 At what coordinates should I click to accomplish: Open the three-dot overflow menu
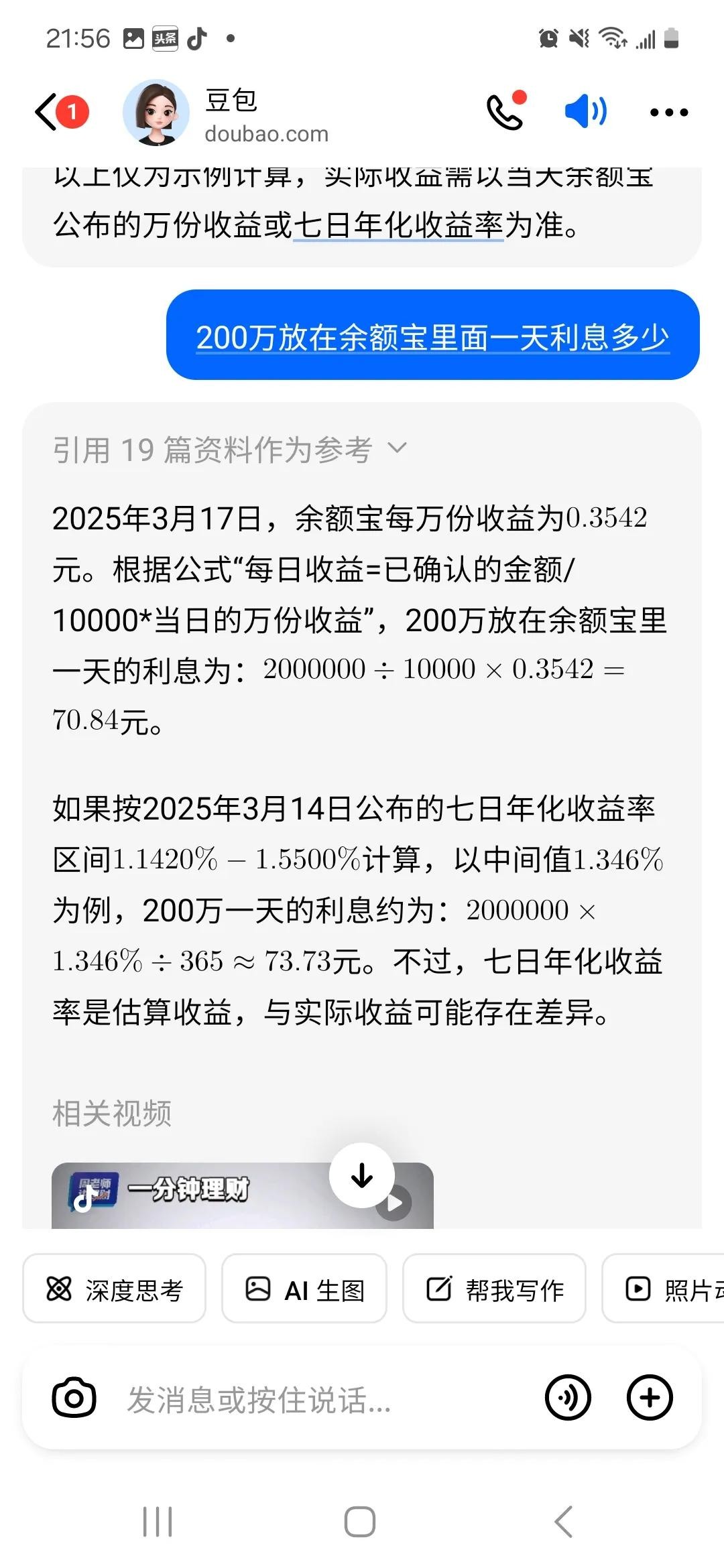[668, 113]
